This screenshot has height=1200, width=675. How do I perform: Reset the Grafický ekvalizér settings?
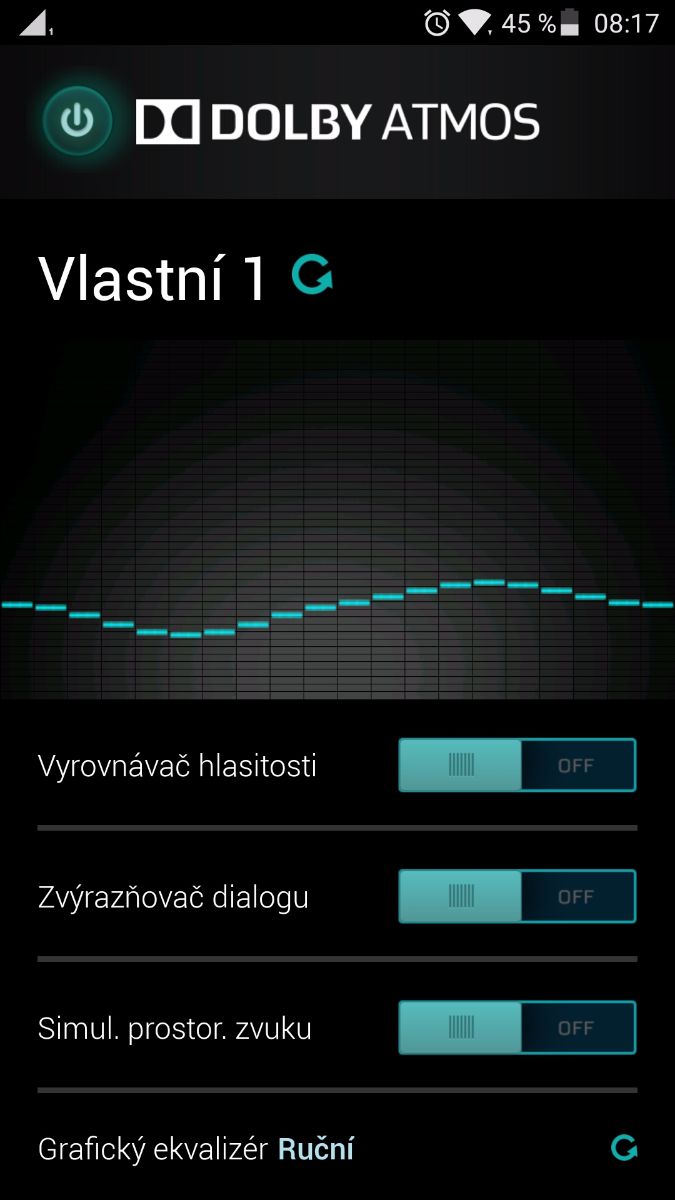tap(624, 1148)
